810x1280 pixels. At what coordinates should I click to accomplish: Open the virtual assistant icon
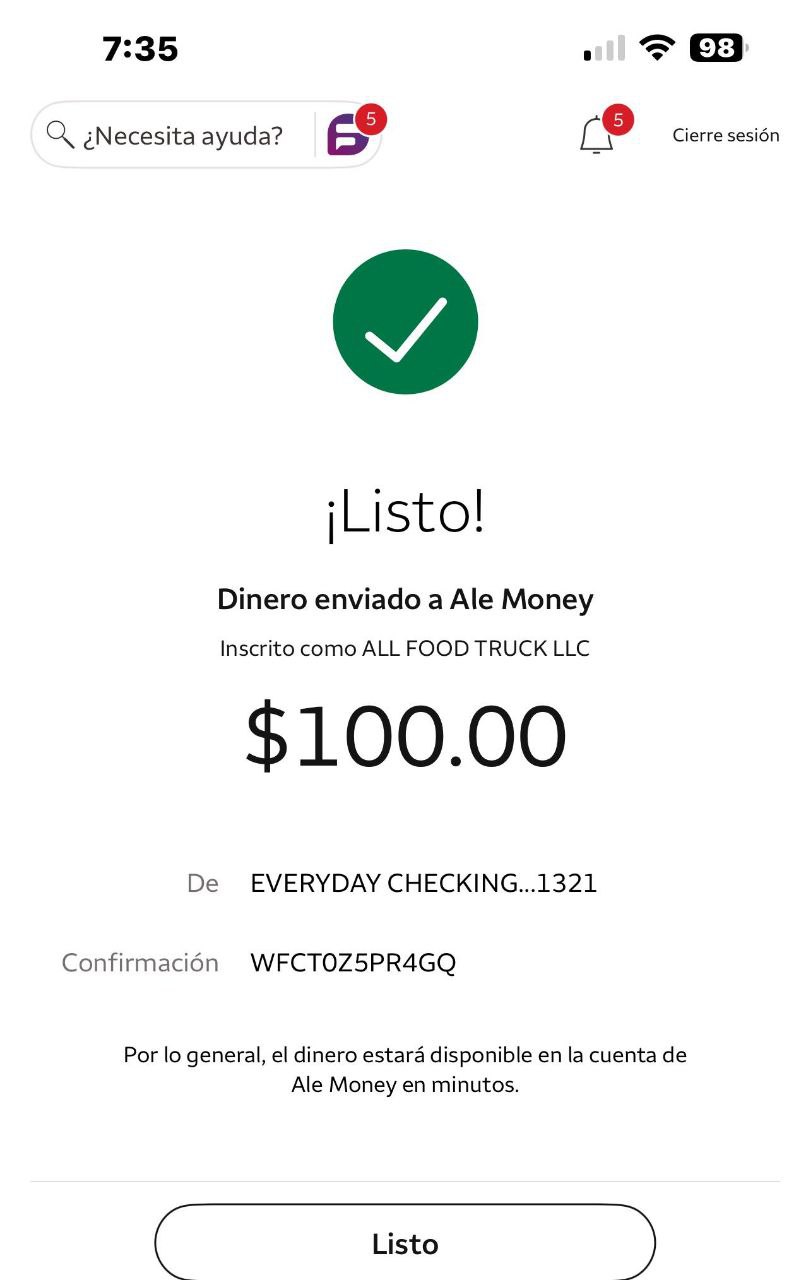[348, 135]
